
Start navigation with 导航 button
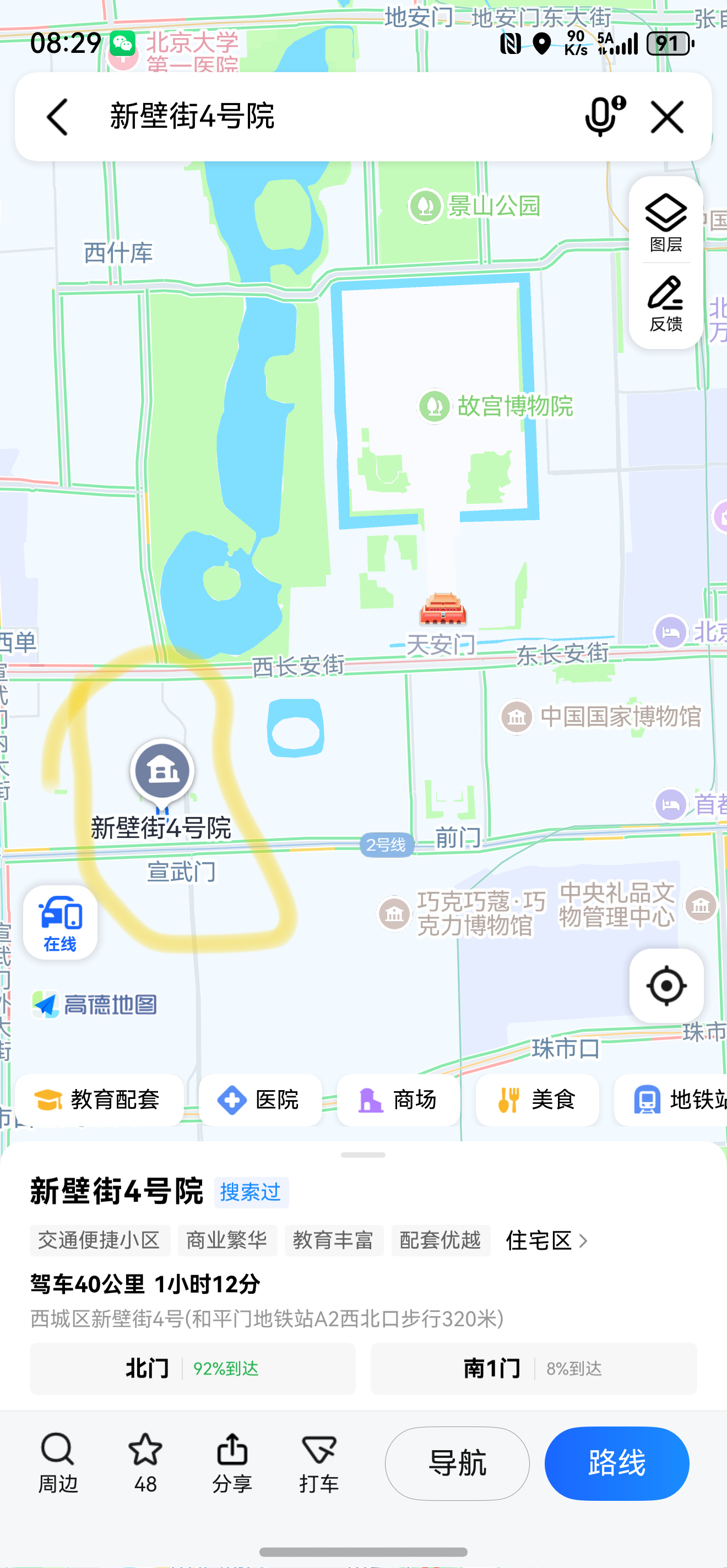click(x=457, y=1463)
